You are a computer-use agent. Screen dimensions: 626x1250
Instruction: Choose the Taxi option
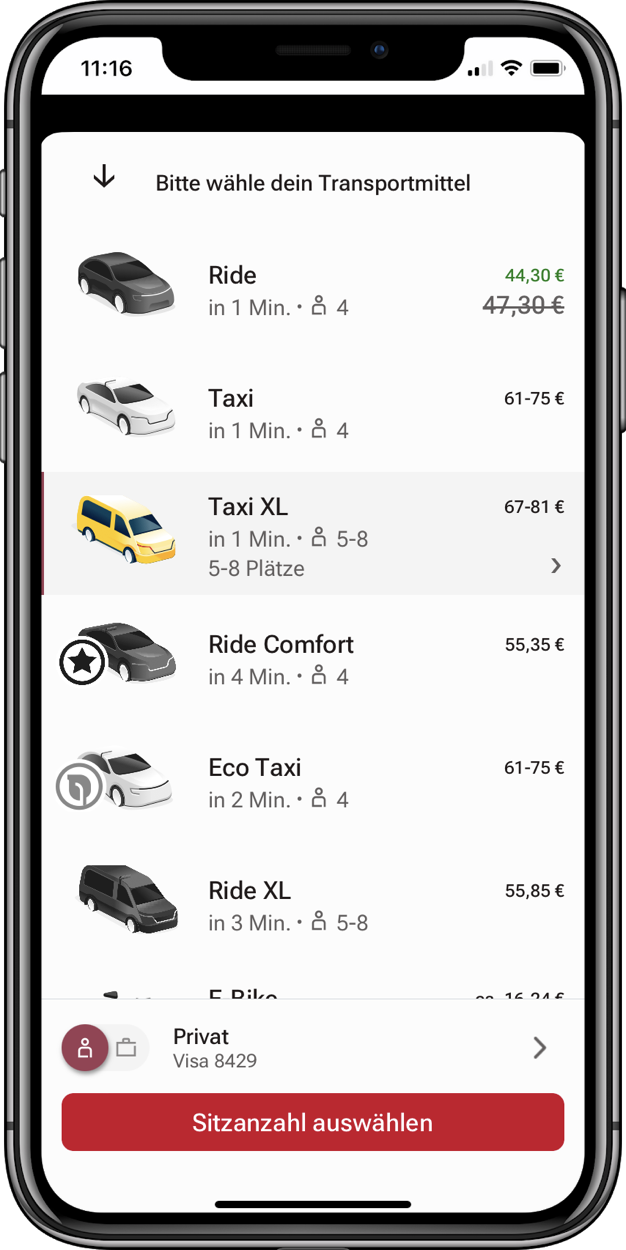(x=313, y=412)
